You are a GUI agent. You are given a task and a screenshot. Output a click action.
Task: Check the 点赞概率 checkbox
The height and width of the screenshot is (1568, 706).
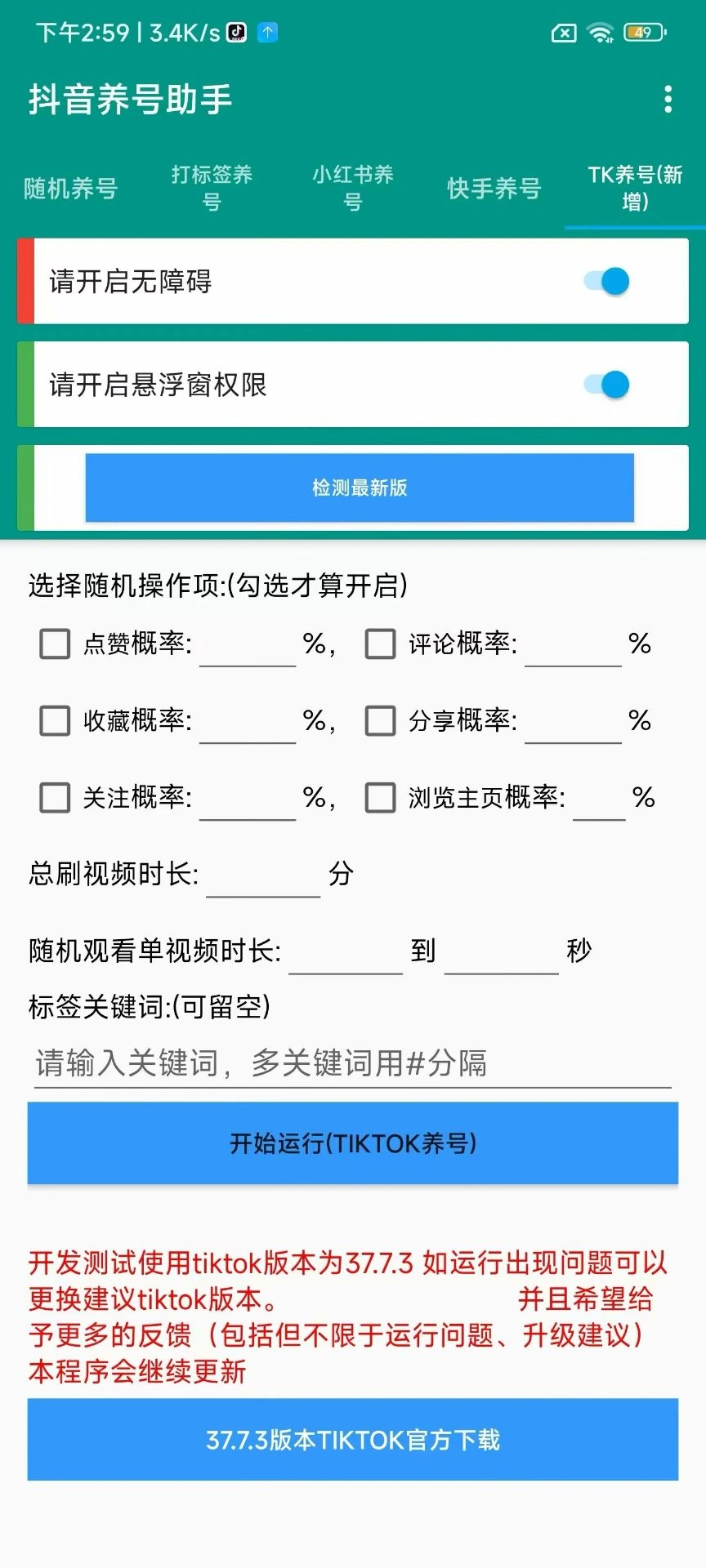[x=54, y=644]
